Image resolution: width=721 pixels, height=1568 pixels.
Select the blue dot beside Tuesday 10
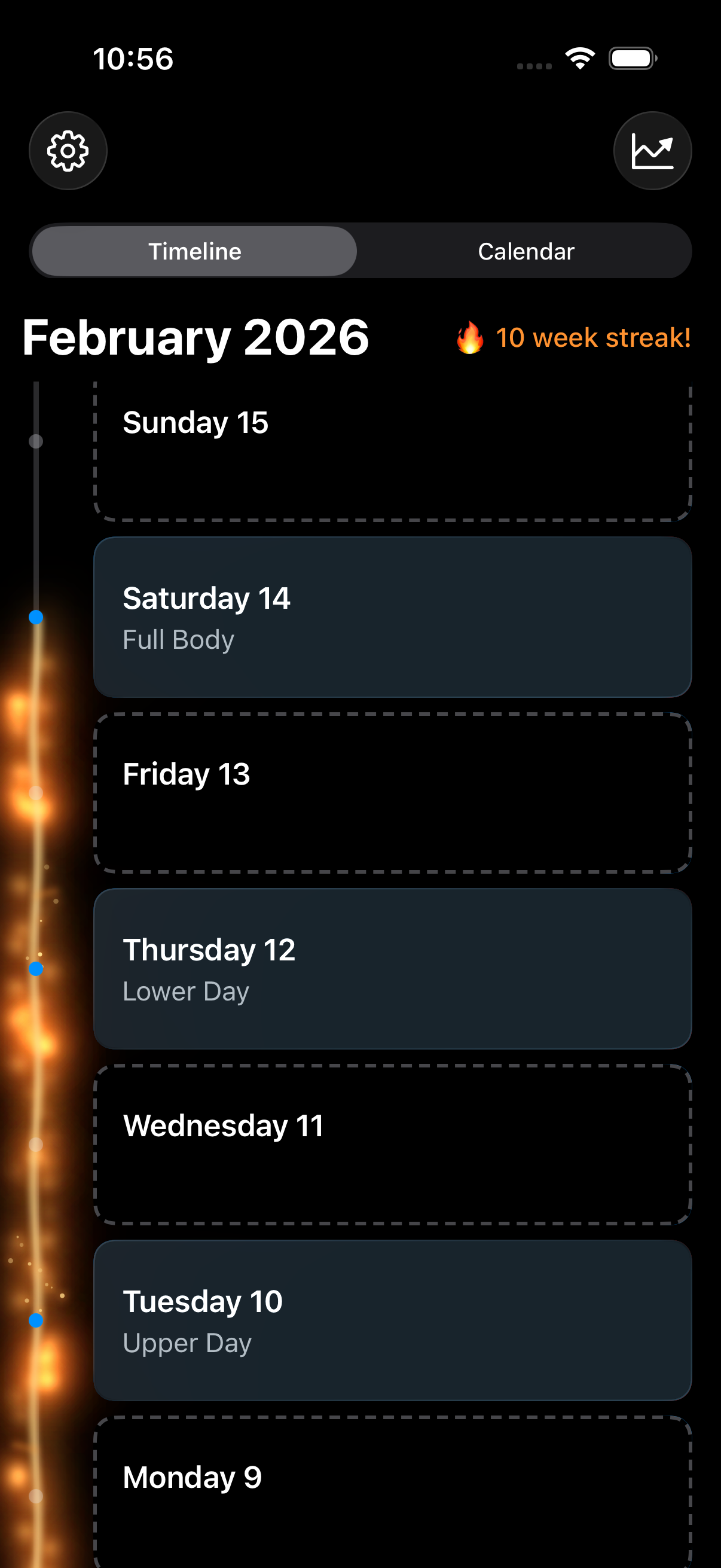[x=36, y=1319]
